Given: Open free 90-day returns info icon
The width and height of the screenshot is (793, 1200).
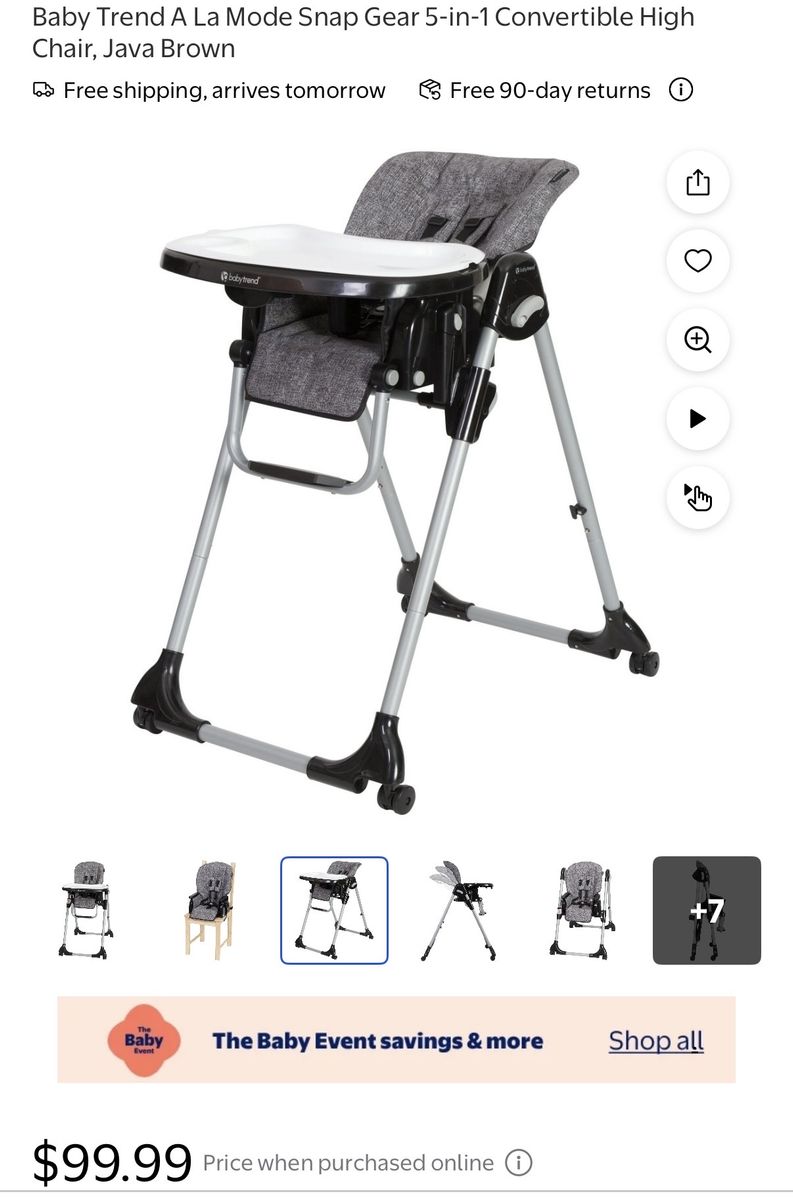Looking at the screenshot, I should point(681,90).
